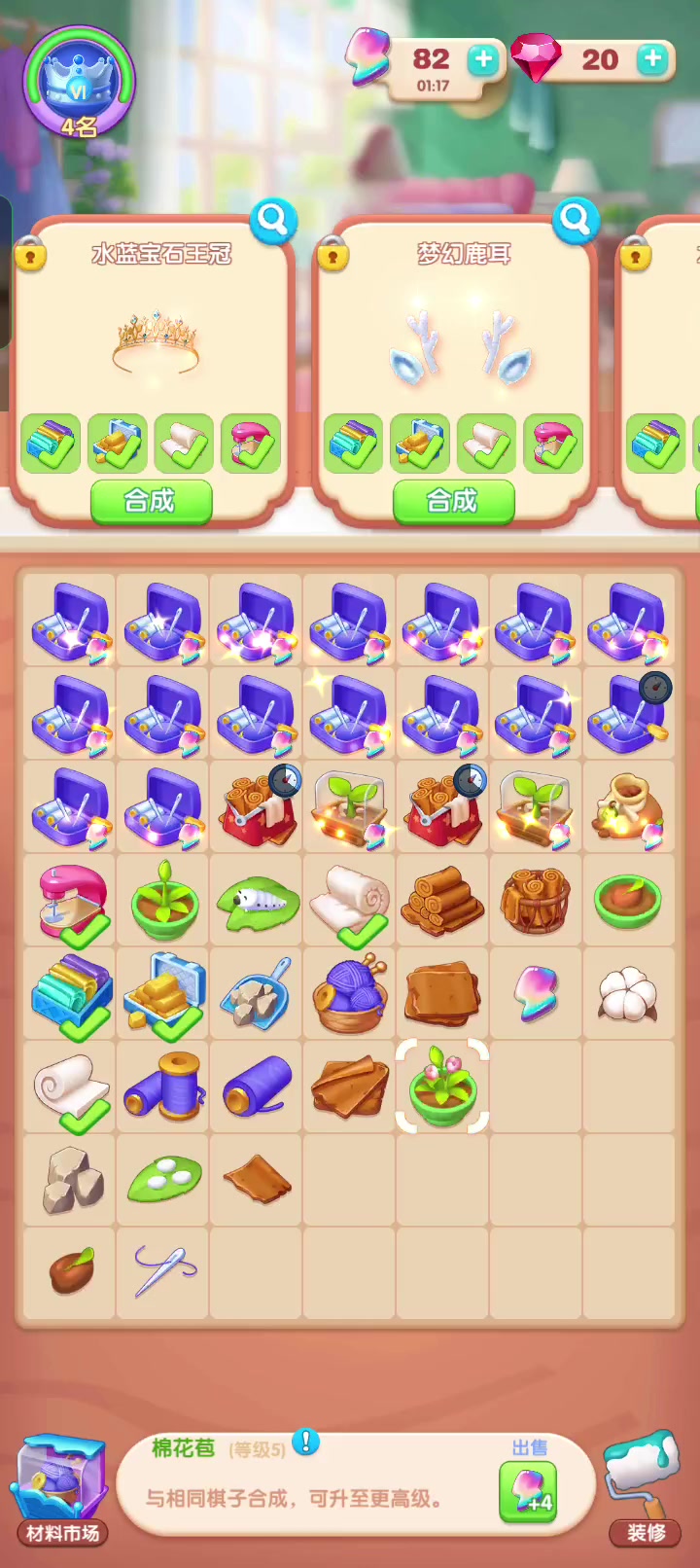Select the silkworm on leaf item

pos(257,899)
